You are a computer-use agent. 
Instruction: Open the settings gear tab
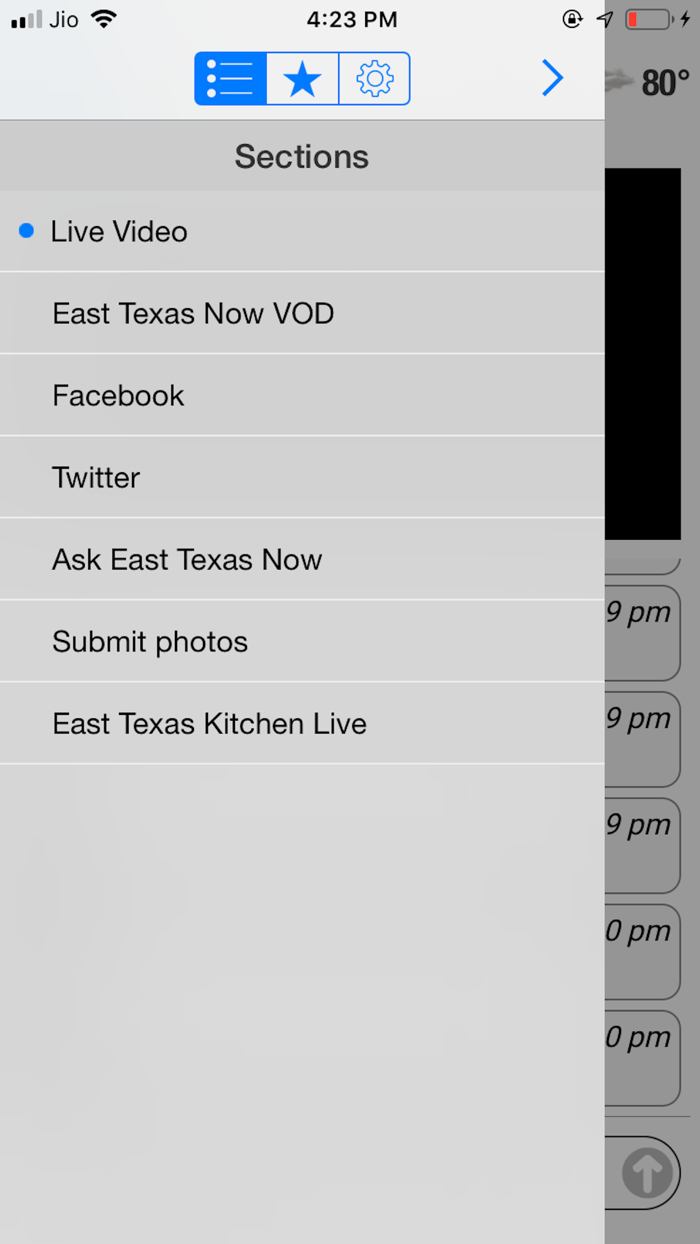375,78
